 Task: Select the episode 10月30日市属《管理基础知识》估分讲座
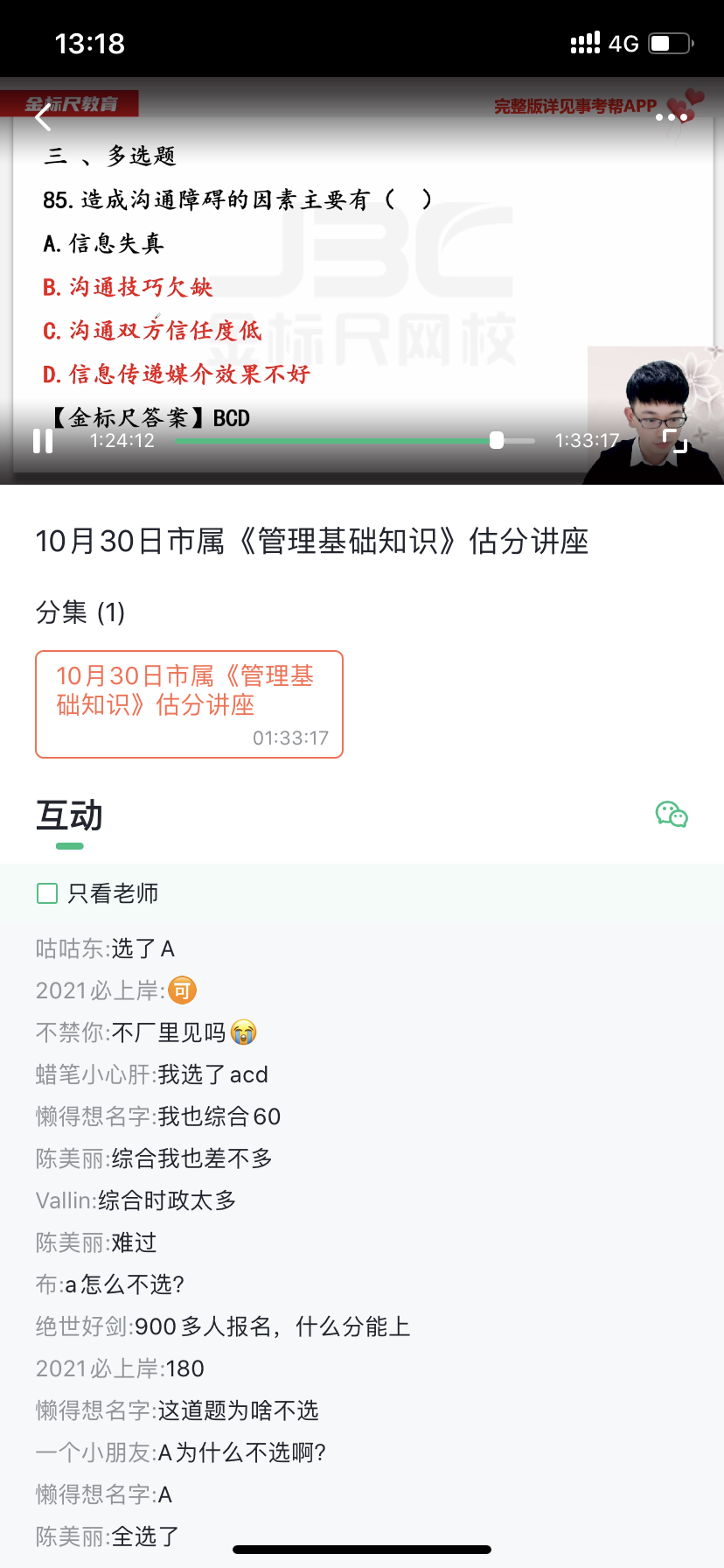(x=189, y=704)
